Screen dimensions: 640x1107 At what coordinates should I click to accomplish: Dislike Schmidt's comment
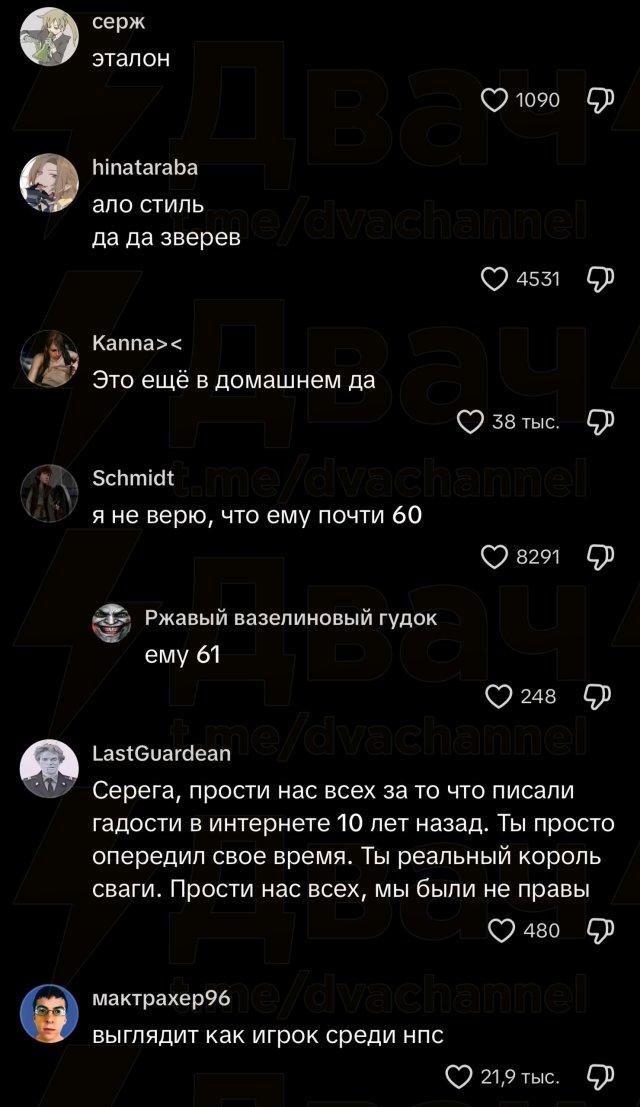point(600,556)
